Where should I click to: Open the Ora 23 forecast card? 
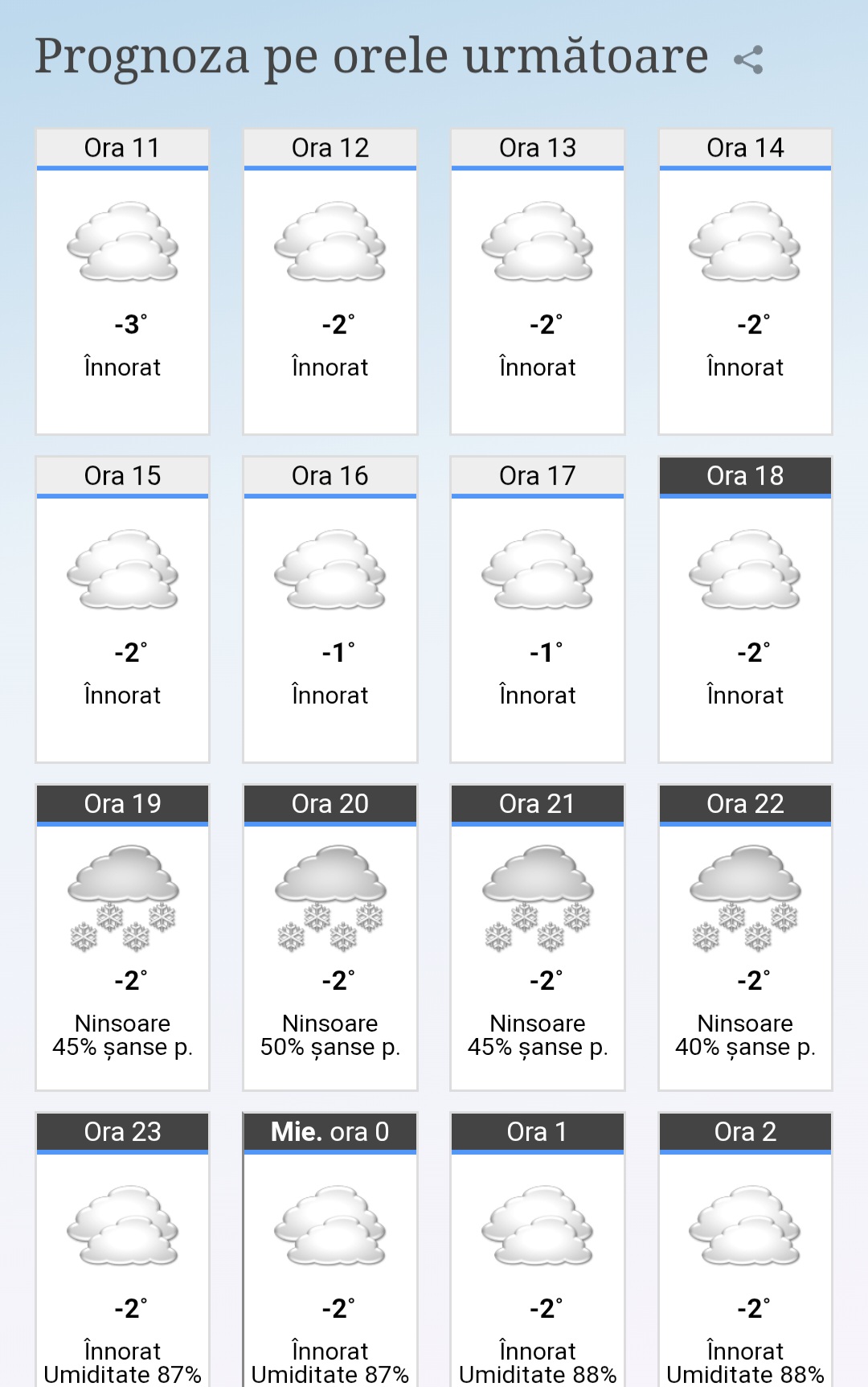[x=122, y=1250]
